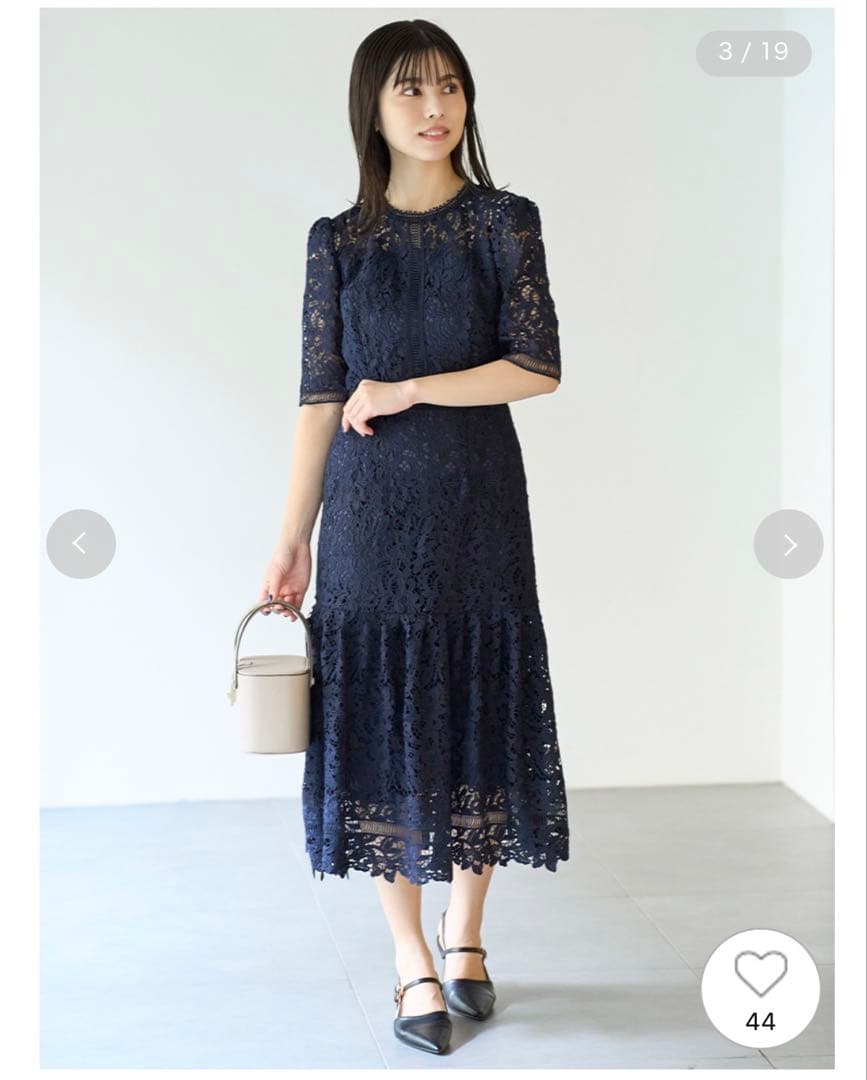Show the next product photo
This screenshot has width=867, height=1080.
click(788, 544)
